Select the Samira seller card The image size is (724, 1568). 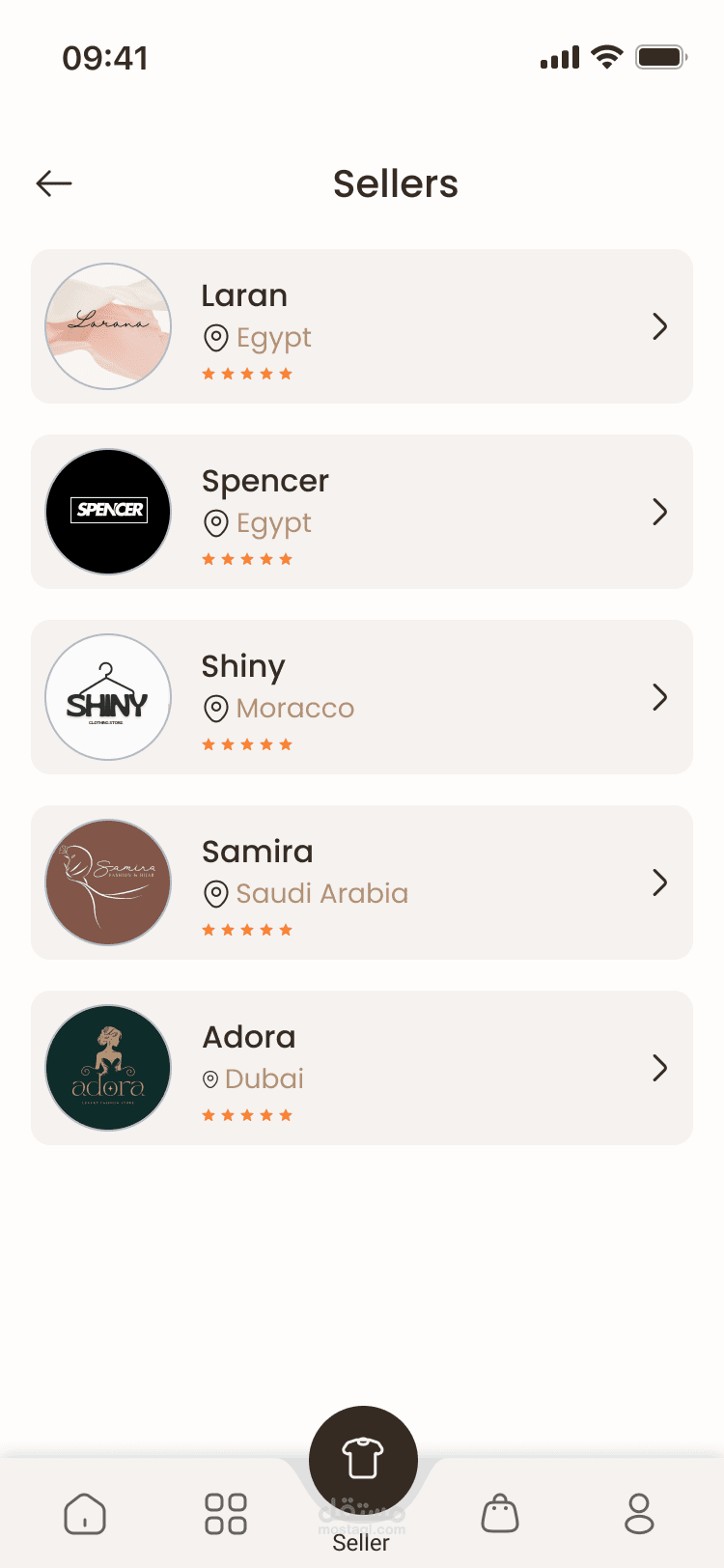tap(362, 882)
